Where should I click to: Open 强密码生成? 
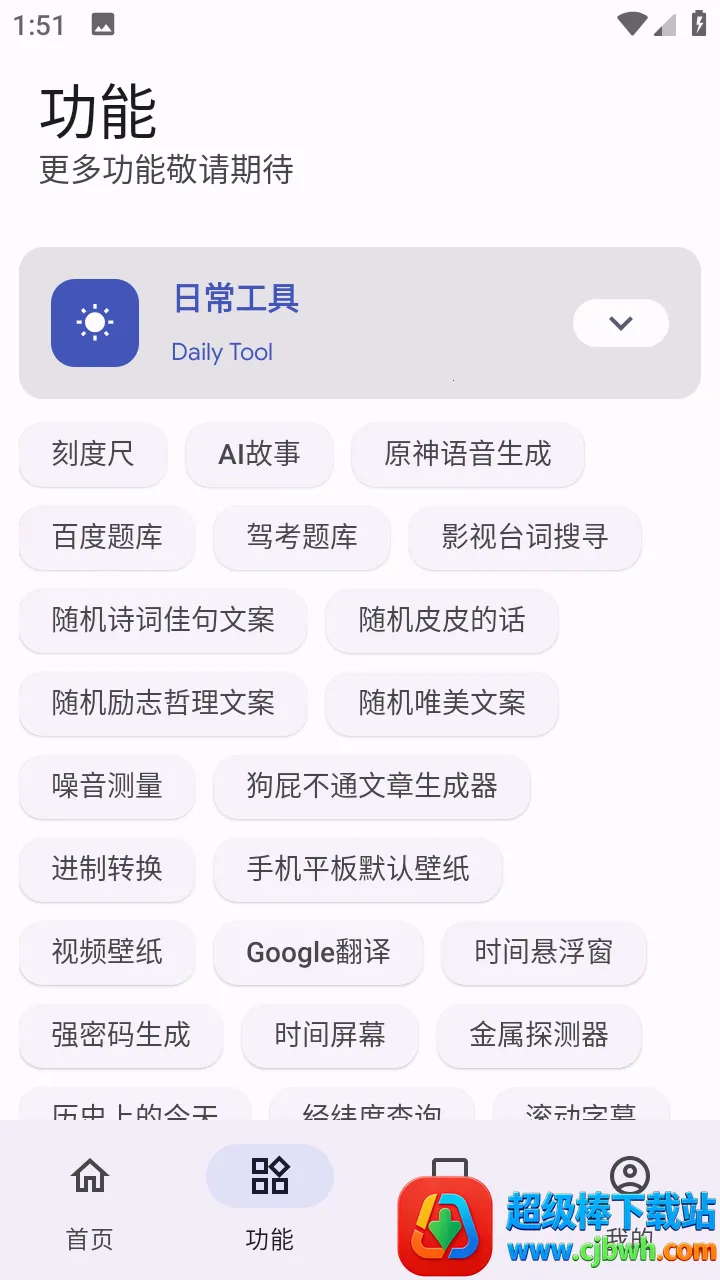click(x=121, y=1035)
